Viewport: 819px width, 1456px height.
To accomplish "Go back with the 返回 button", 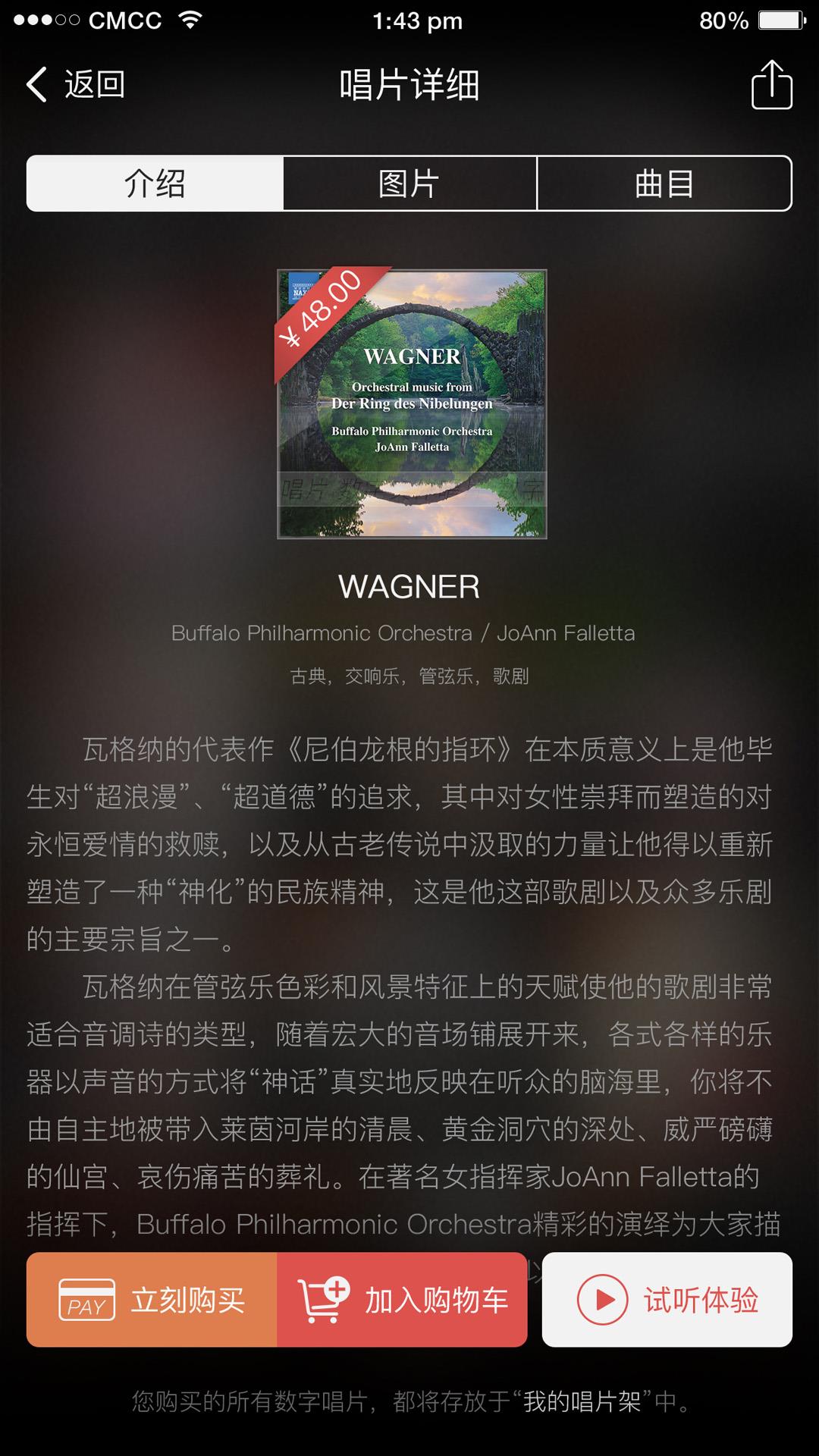I will (x=76, y=84).
